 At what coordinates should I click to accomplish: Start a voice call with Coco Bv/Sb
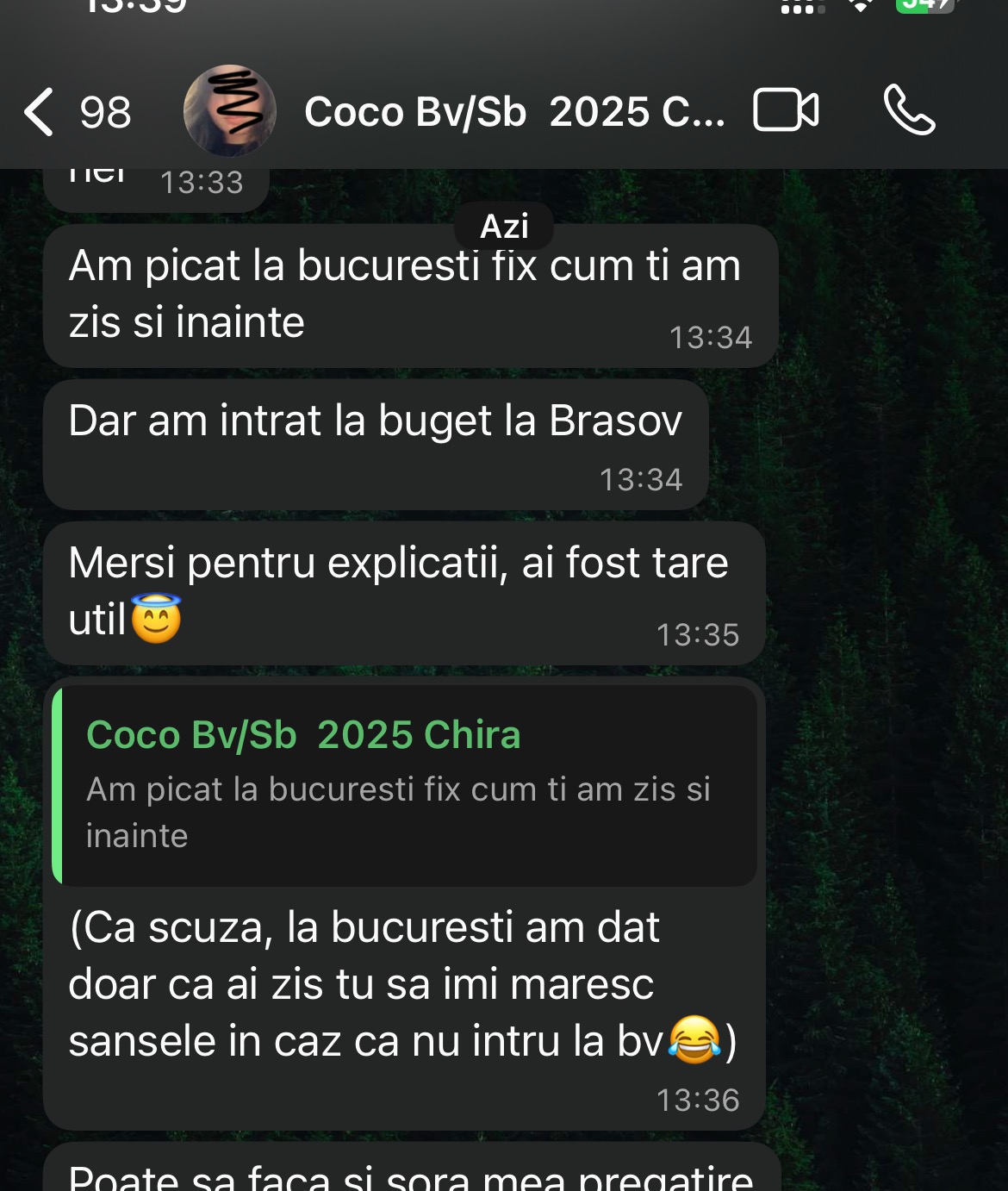909,110
